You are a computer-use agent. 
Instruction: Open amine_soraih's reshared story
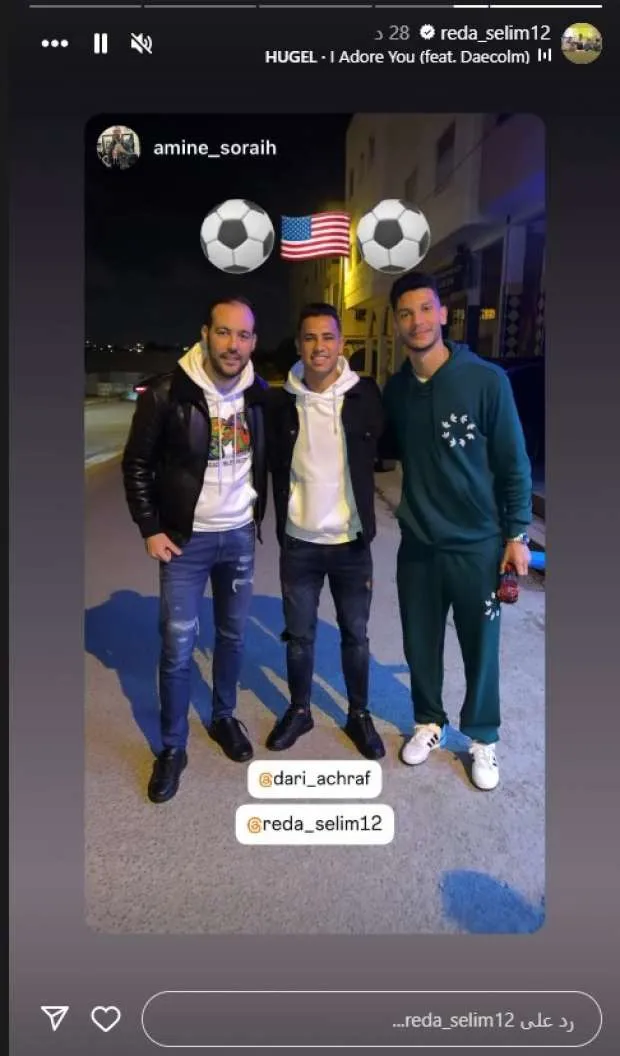click(214, 148)
